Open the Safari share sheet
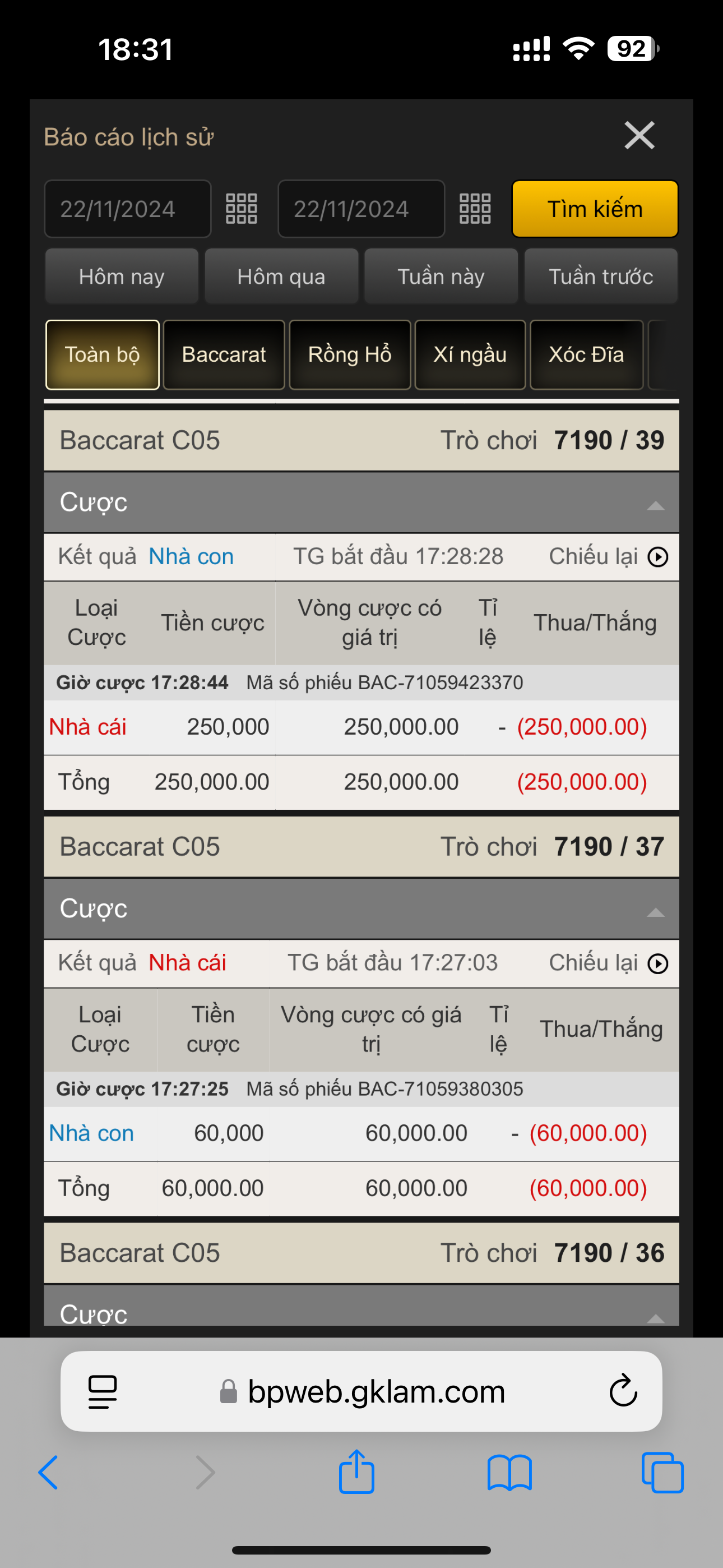723x1568 pixels. 356,1472
